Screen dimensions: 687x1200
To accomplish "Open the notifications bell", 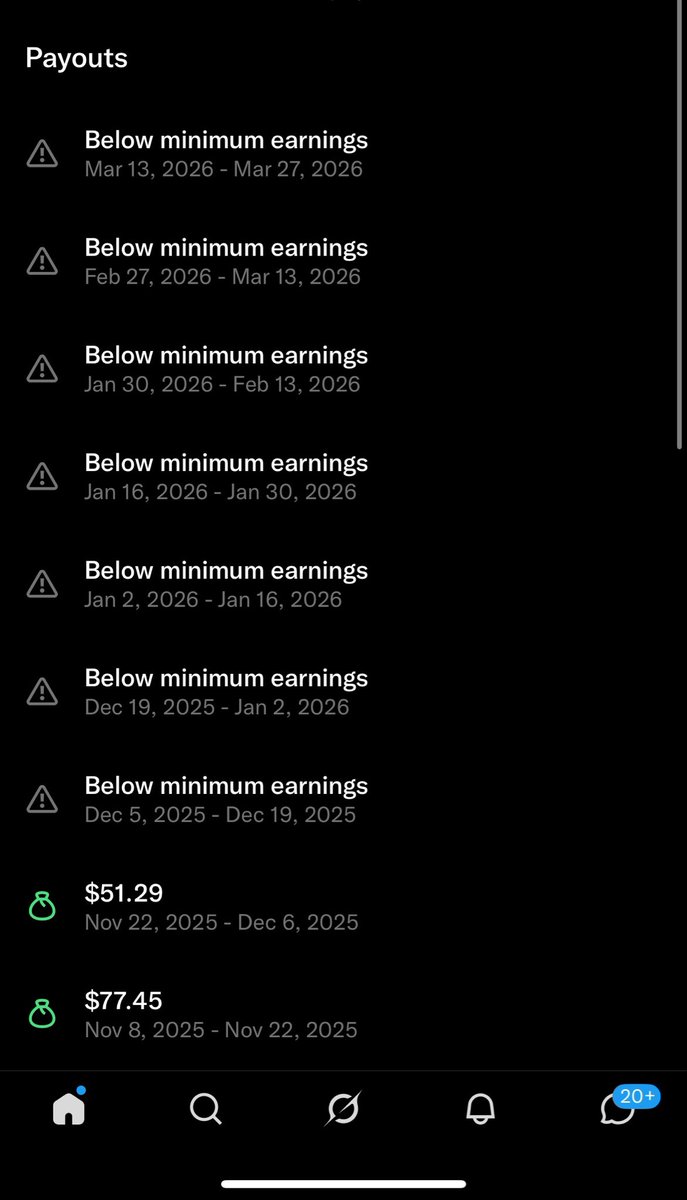I will (x=481, y=1108).
